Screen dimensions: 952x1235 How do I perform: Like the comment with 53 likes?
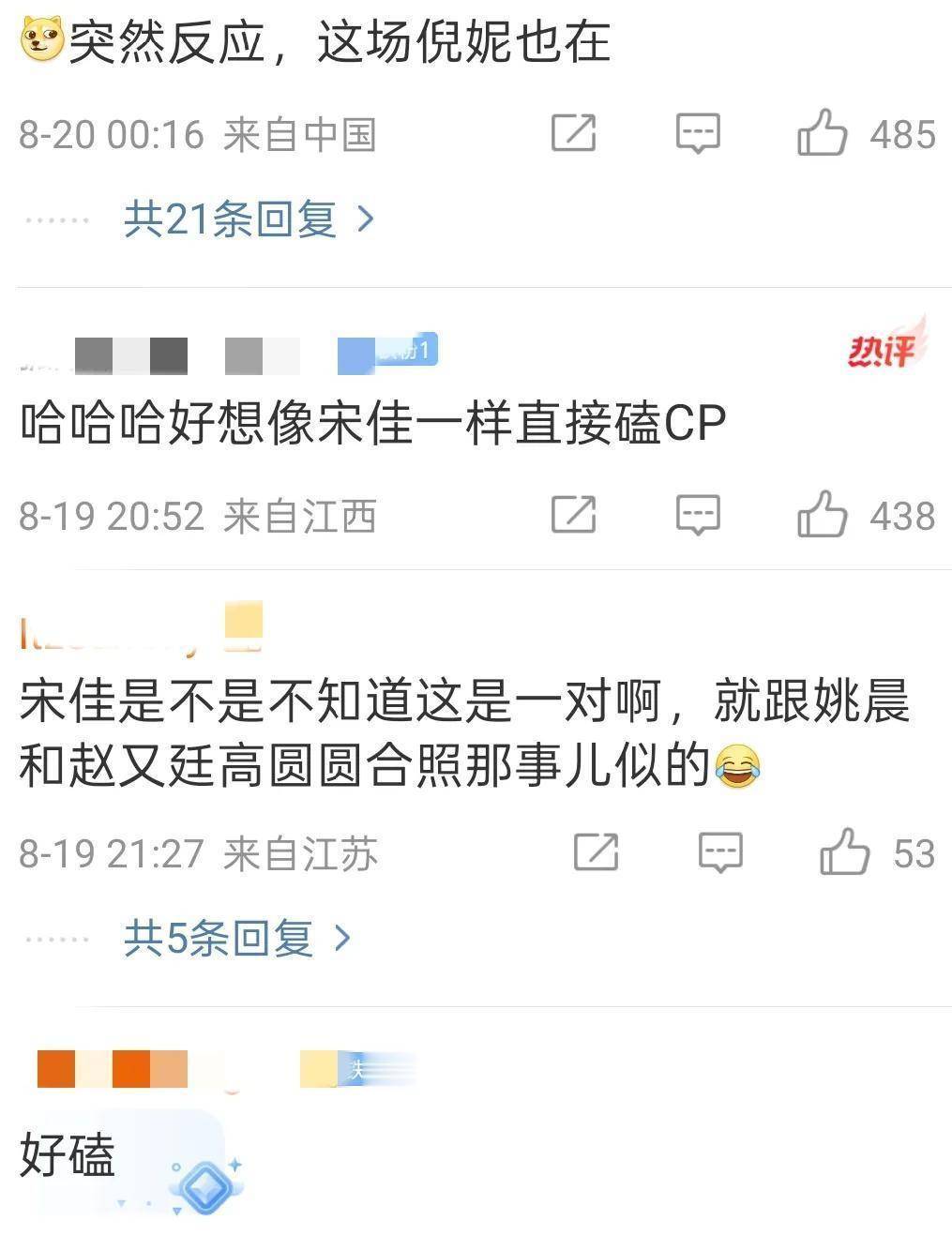pos(844,851)
